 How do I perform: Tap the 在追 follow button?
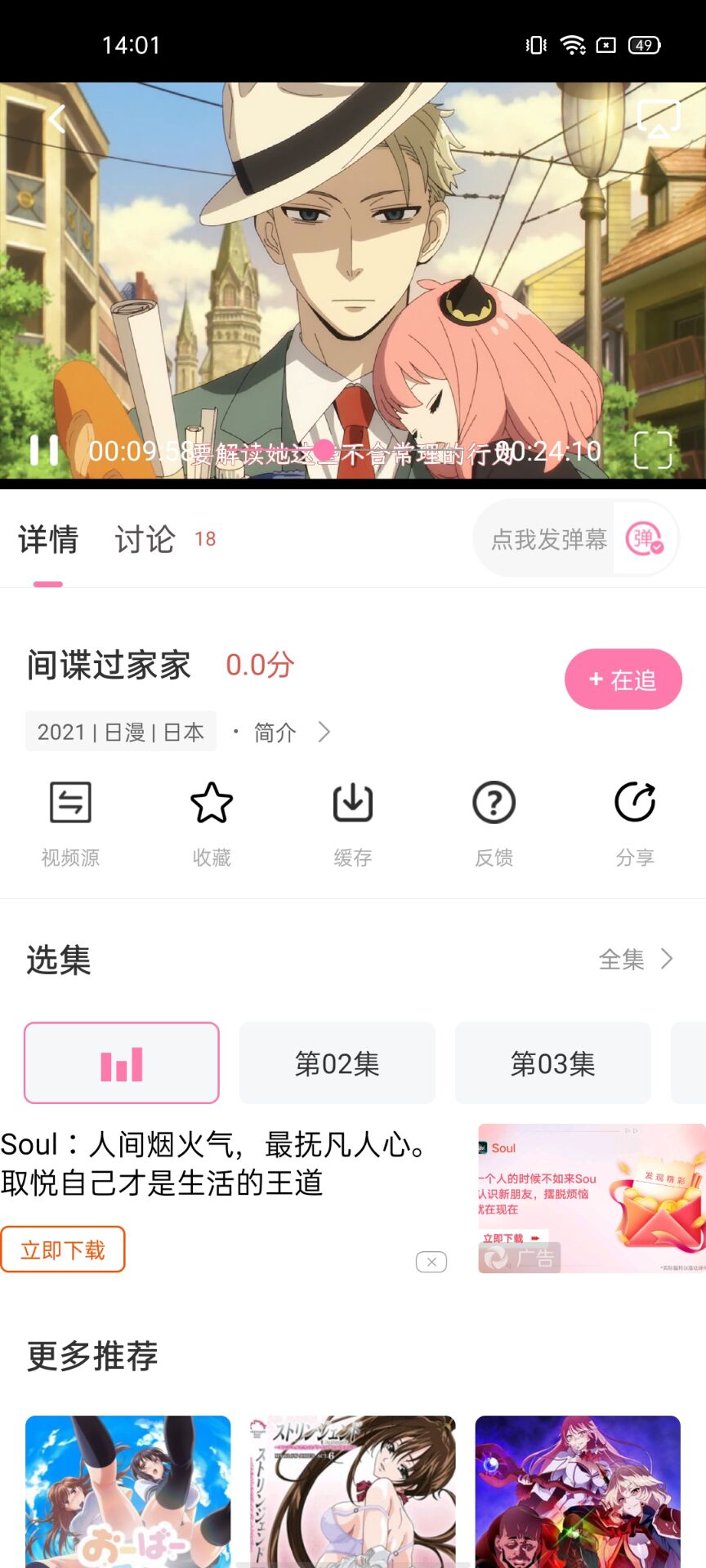(623, 679)
